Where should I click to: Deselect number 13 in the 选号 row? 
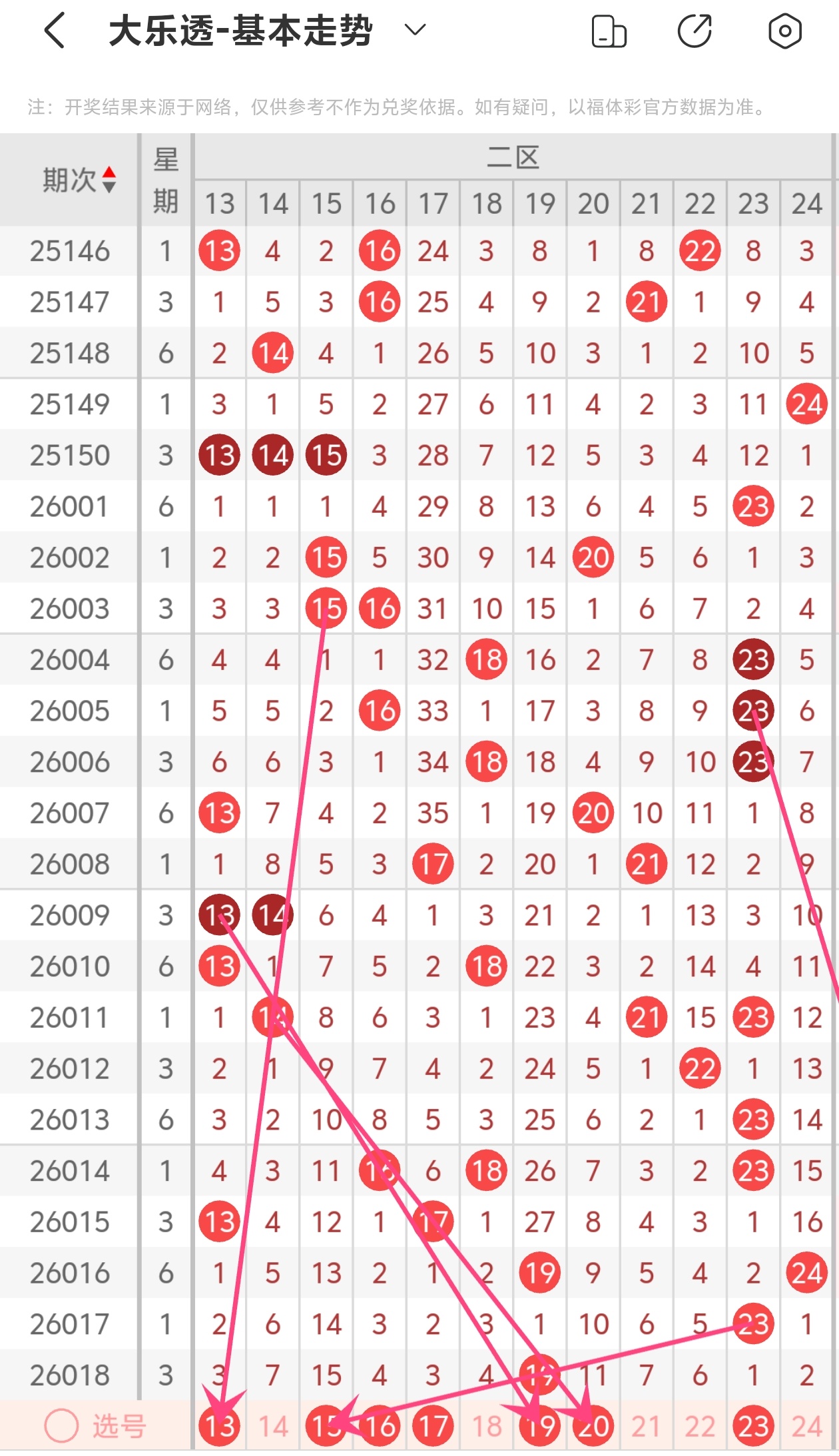(x=220, y=1427)
